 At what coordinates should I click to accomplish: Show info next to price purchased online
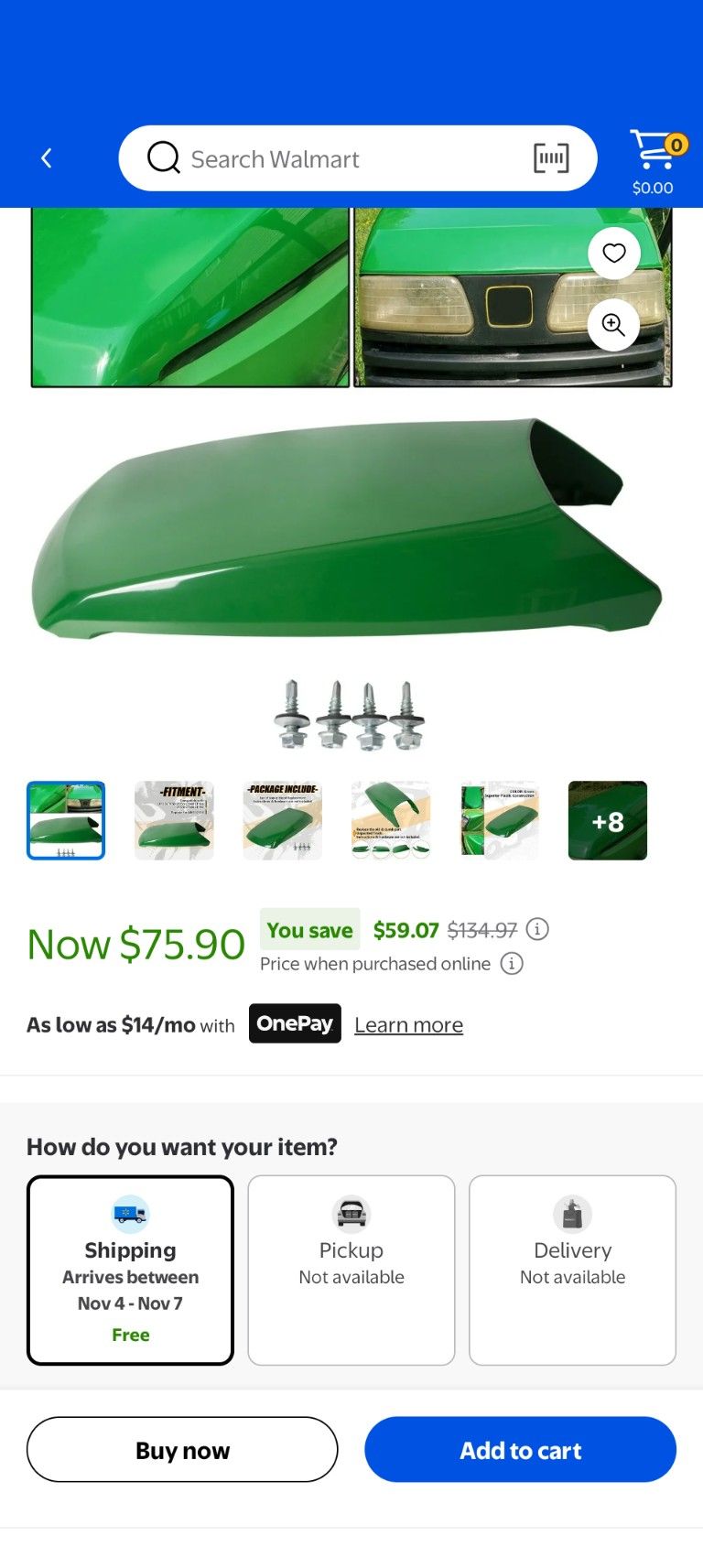coord(512,964)
